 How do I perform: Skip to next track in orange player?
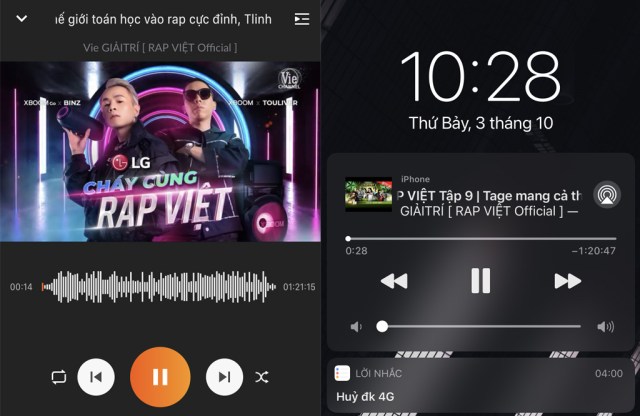click(224, 377)
